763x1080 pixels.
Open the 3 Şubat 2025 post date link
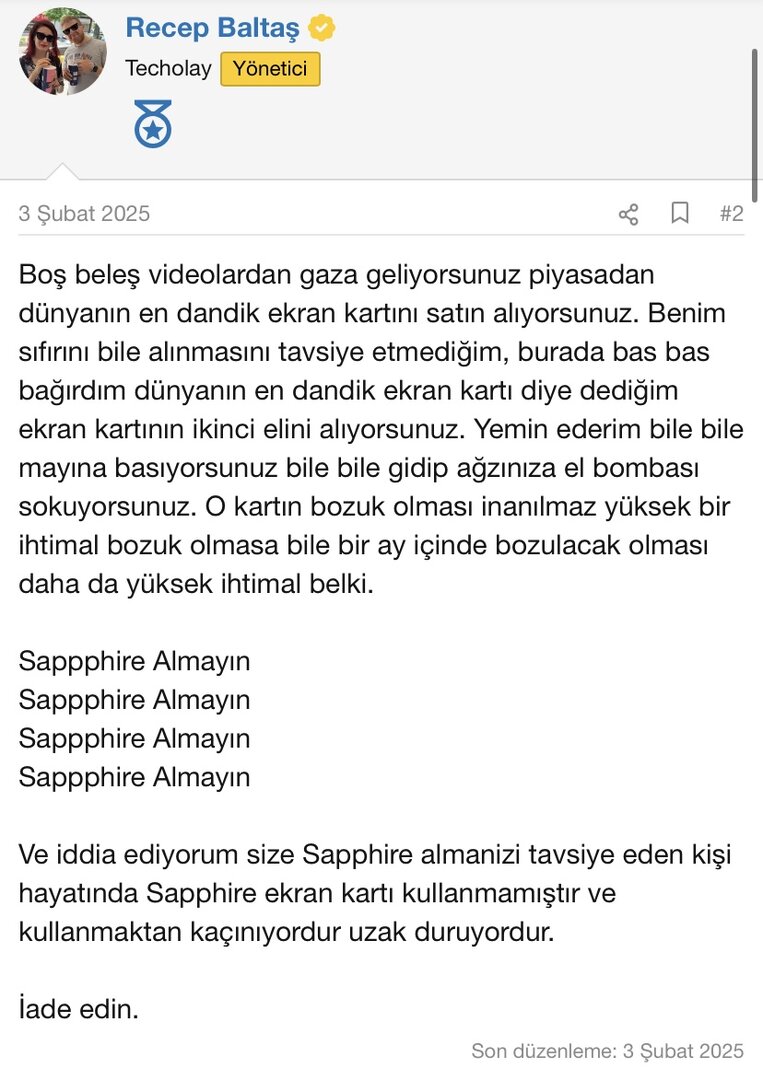pyautogui.click(x=84, y=213)
